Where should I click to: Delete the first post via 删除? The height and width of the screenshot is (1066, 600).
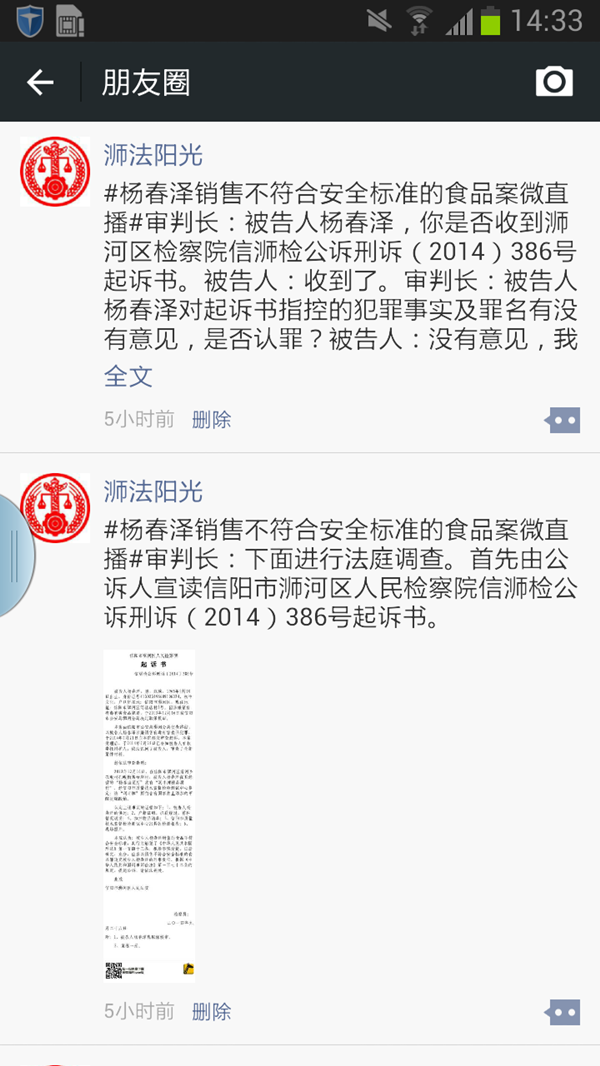pyautogui.click(x=211, y=420)
